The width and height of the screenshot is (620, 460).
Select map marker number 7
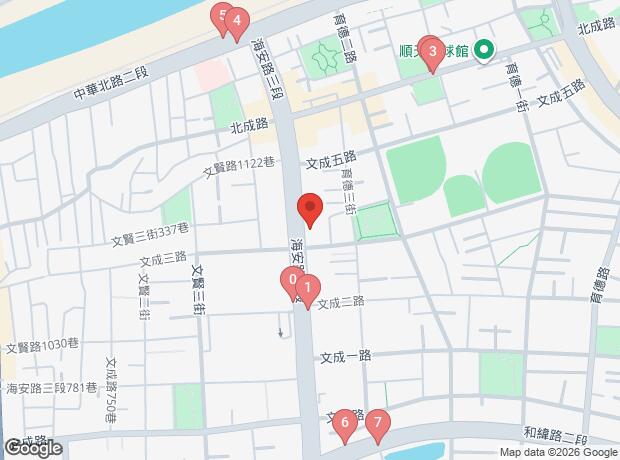pyautogui.click(x=377, y=423)
